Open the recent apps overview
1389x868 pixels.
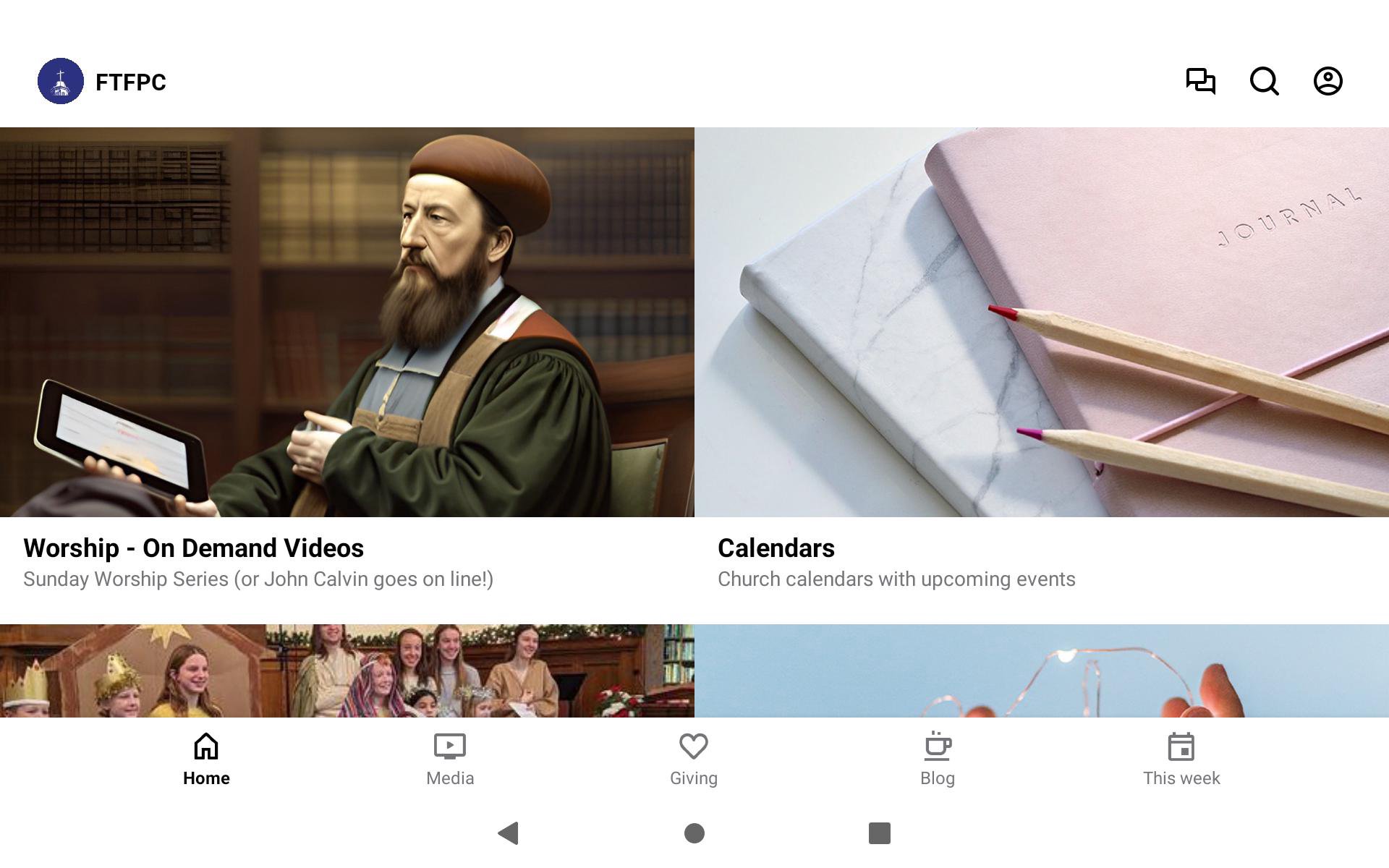click(879, 833)
